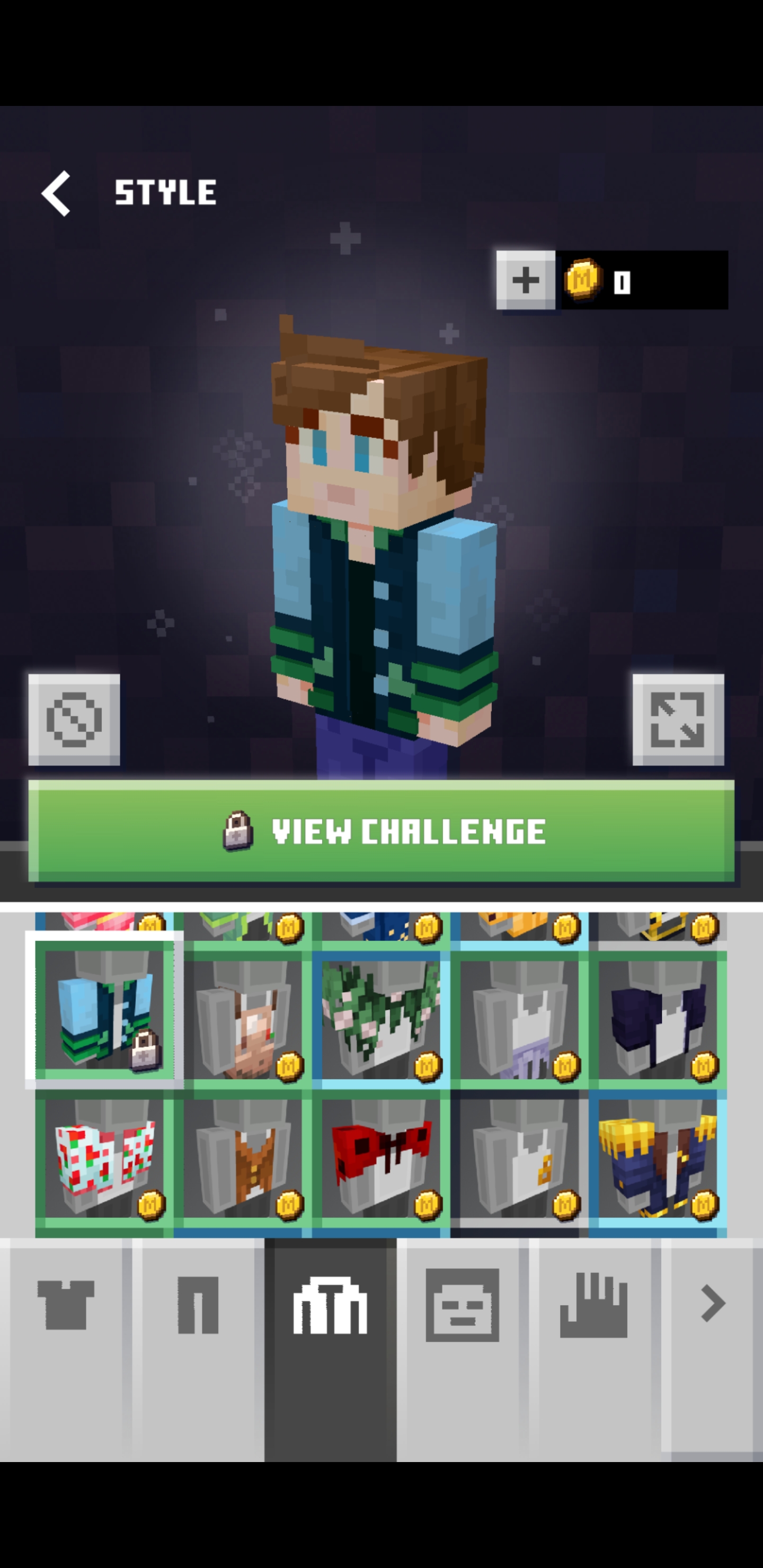Image resolution: width=763 pixels, height=1568 pixels.
Task: Go back from the Style screen
Action: pos(56,193)
